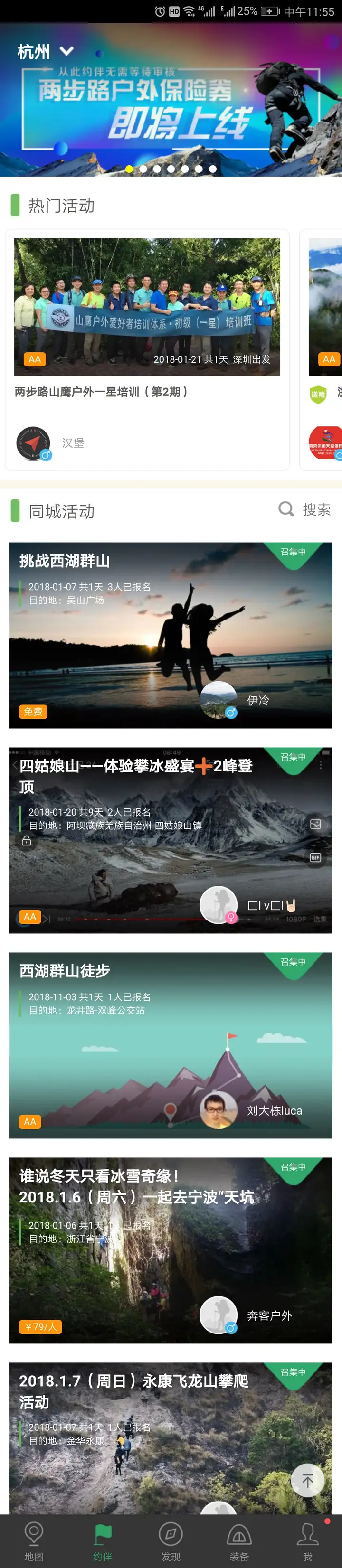
Task: Tap 搜索 in 同城活动 section
Action: point(305,509)
